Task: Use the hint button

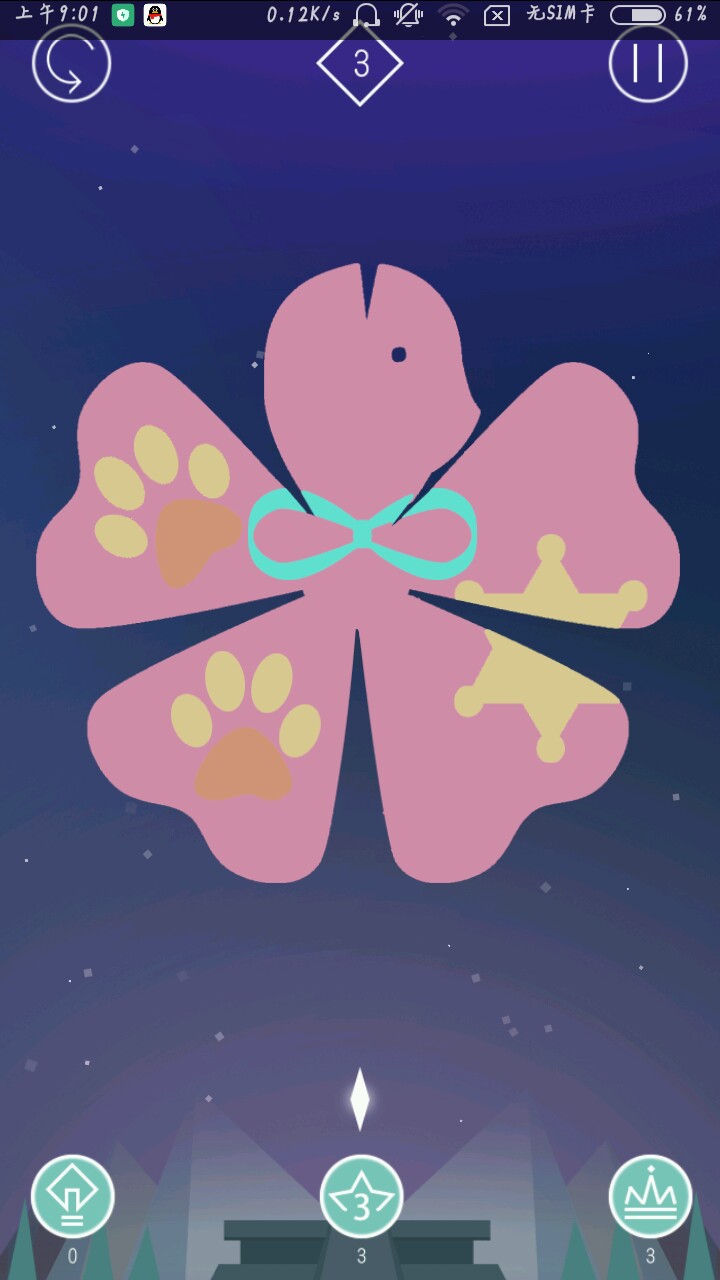Action: pyautogui.click(x=72, y=1196)
